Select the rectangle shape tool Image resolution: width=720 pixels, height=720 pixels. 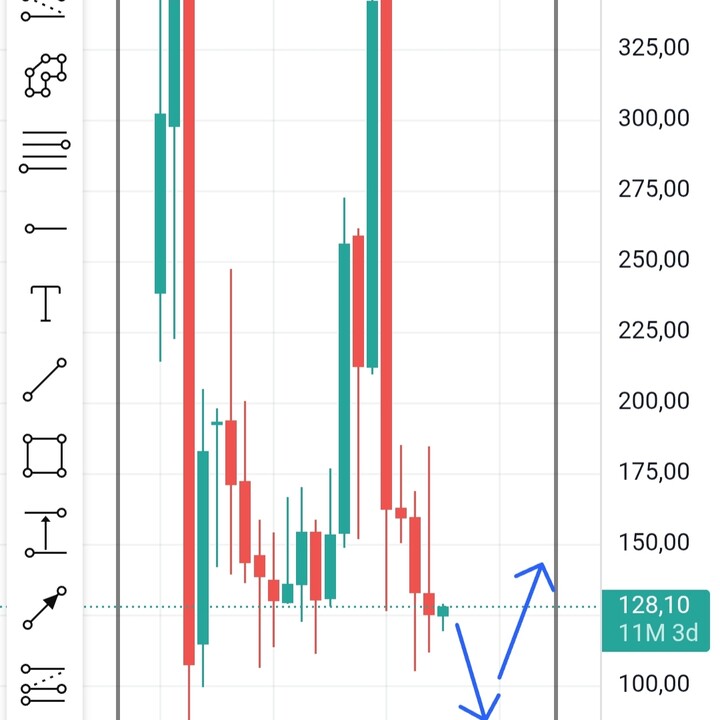pos(45,456)
